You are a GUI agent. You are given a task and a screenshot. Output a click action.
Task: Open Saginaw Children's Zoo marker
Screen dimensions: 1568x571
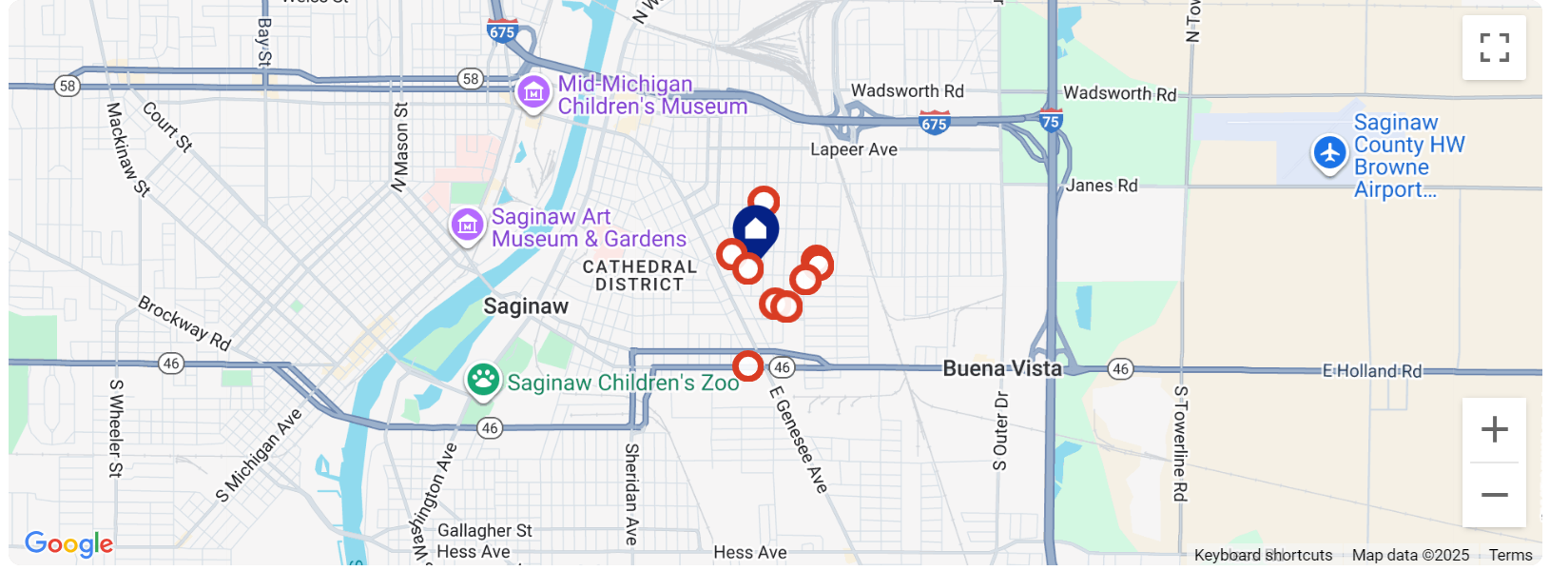point(483,380)
